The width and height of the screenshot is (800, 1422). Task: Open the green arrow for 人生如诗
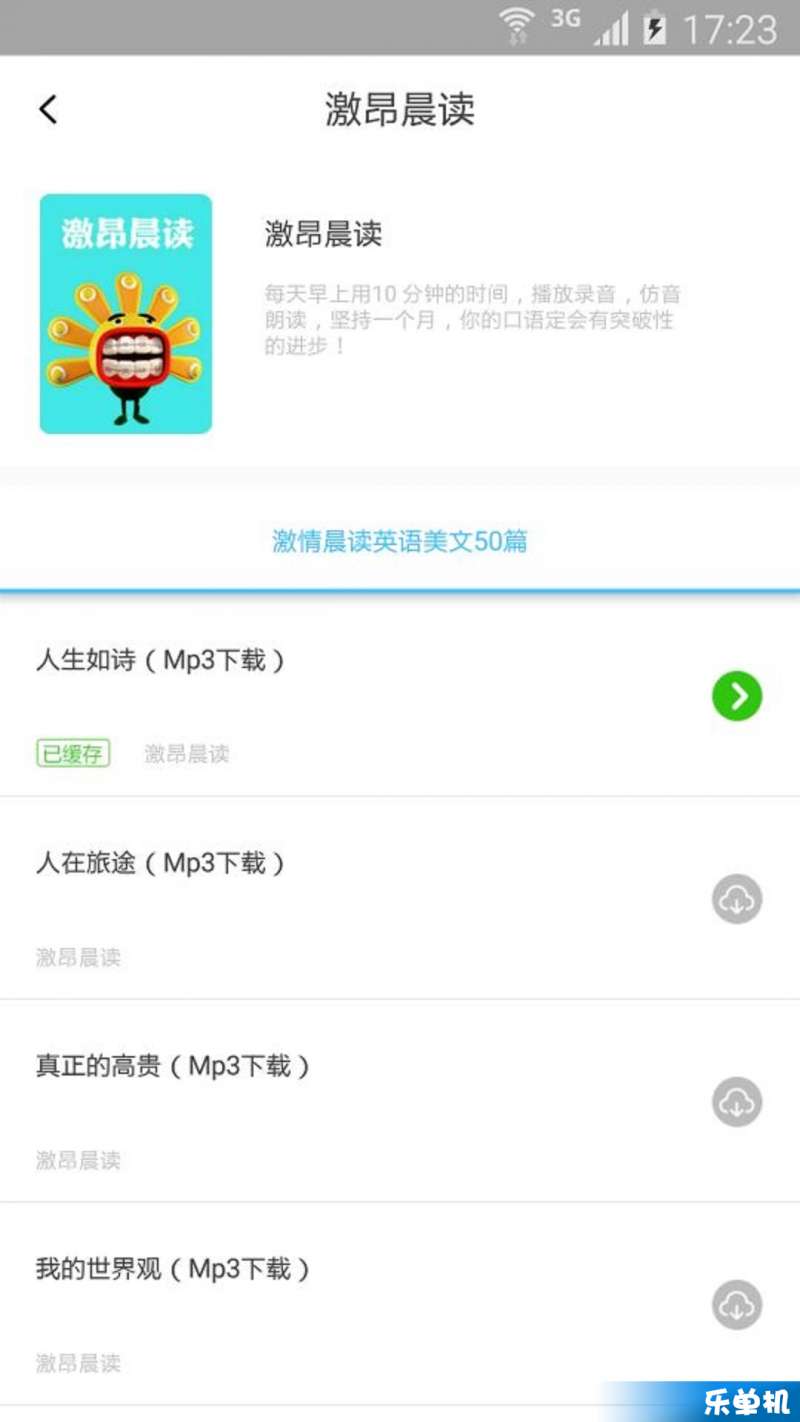tap(737, 696)
